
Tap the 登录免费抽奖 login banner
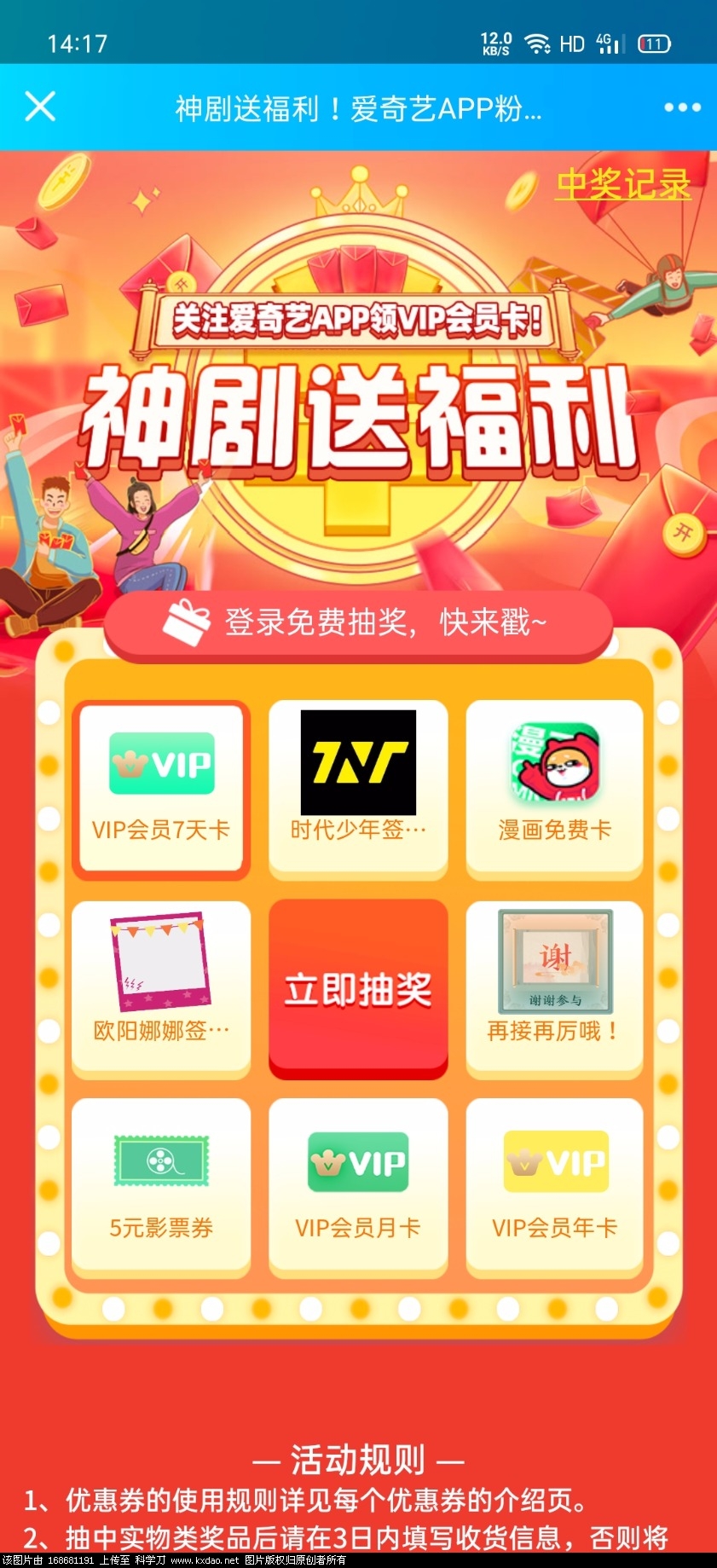[358, 623]
